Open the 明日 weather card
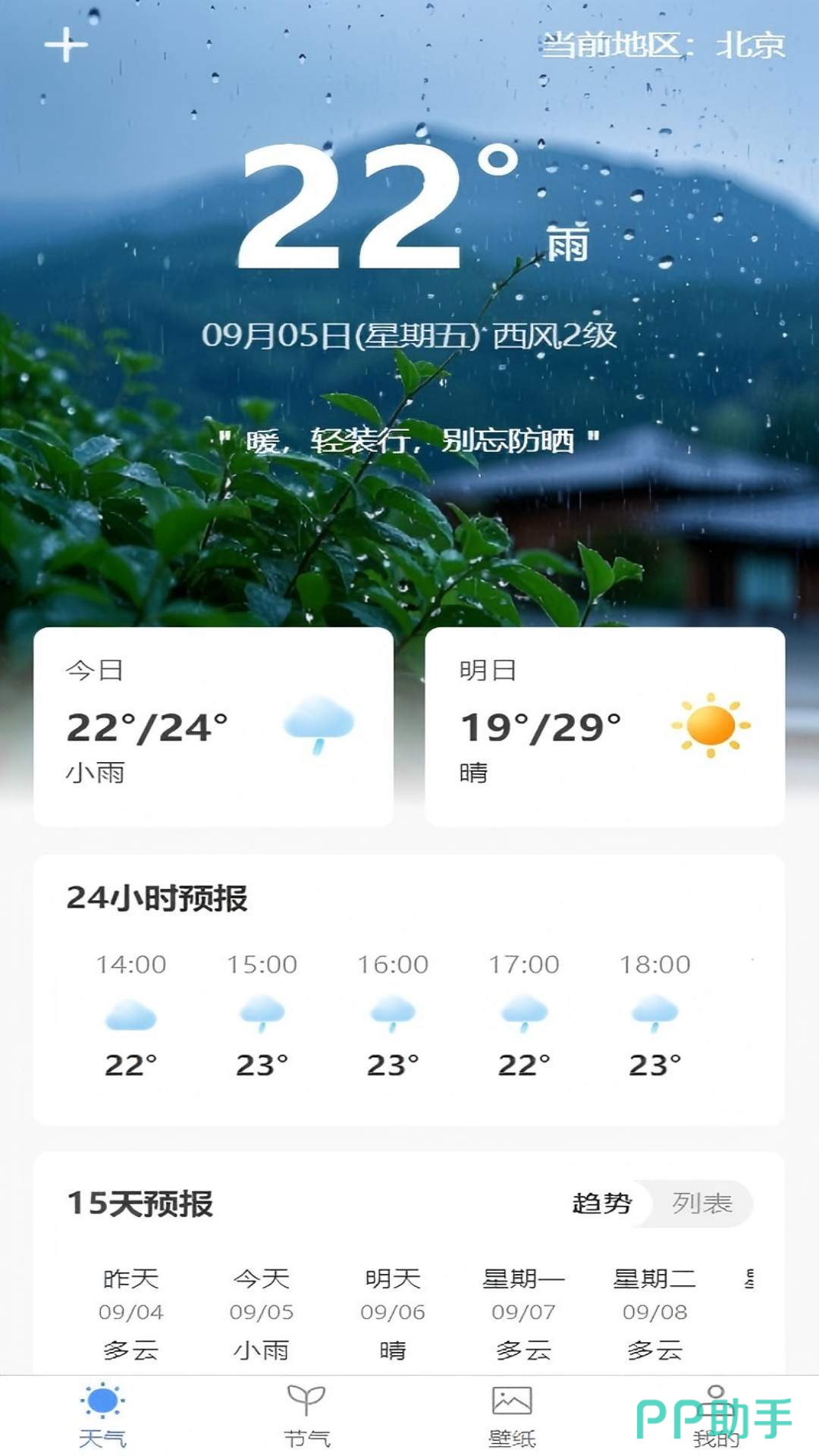The height and width of the screenshot is (1456, 819). click(x=604, y=726)
